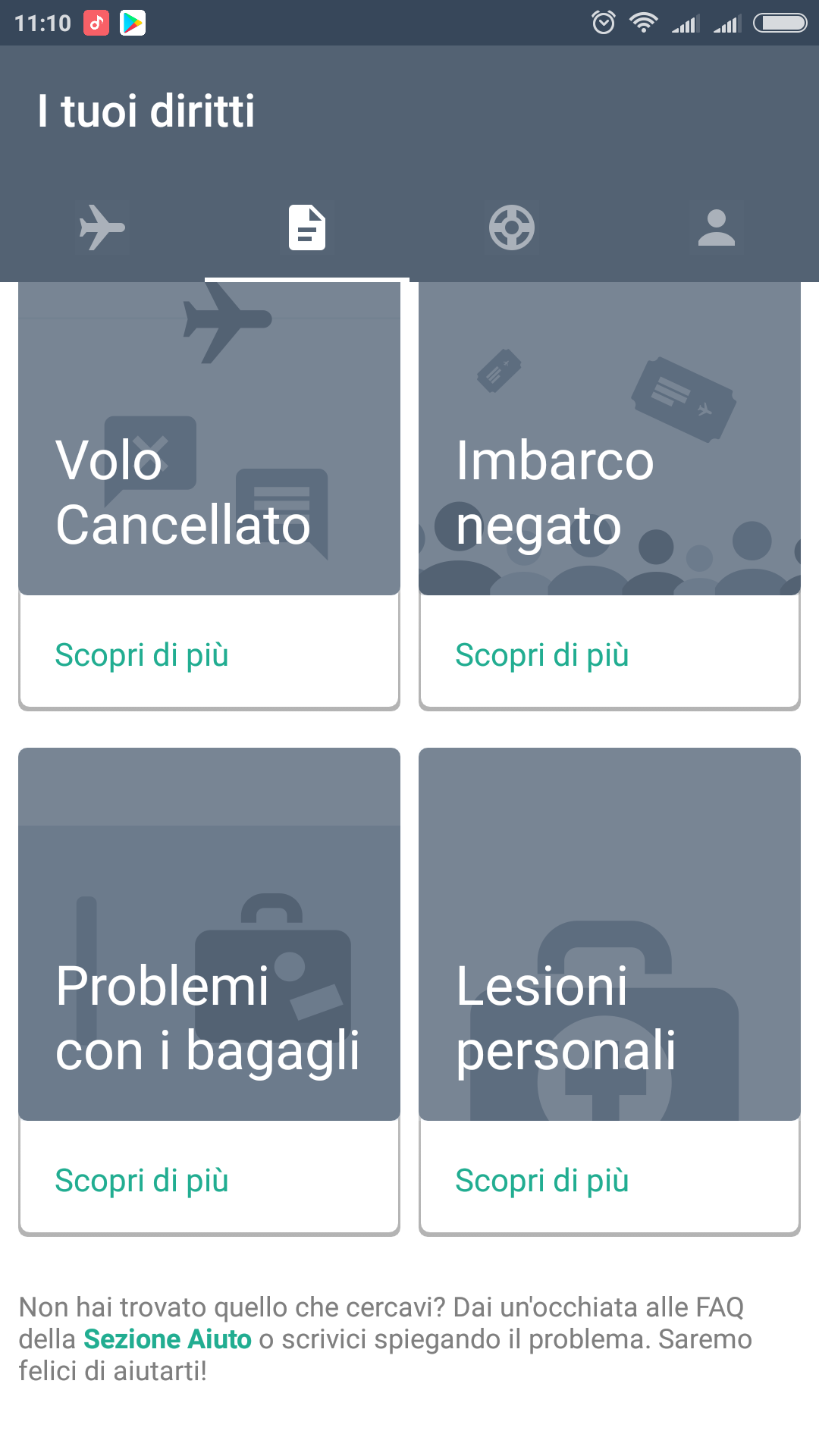This screenshot has height=1456, width=819.
Task: Tap Scopri di più under Volo Cancellato
Action: 142,655
